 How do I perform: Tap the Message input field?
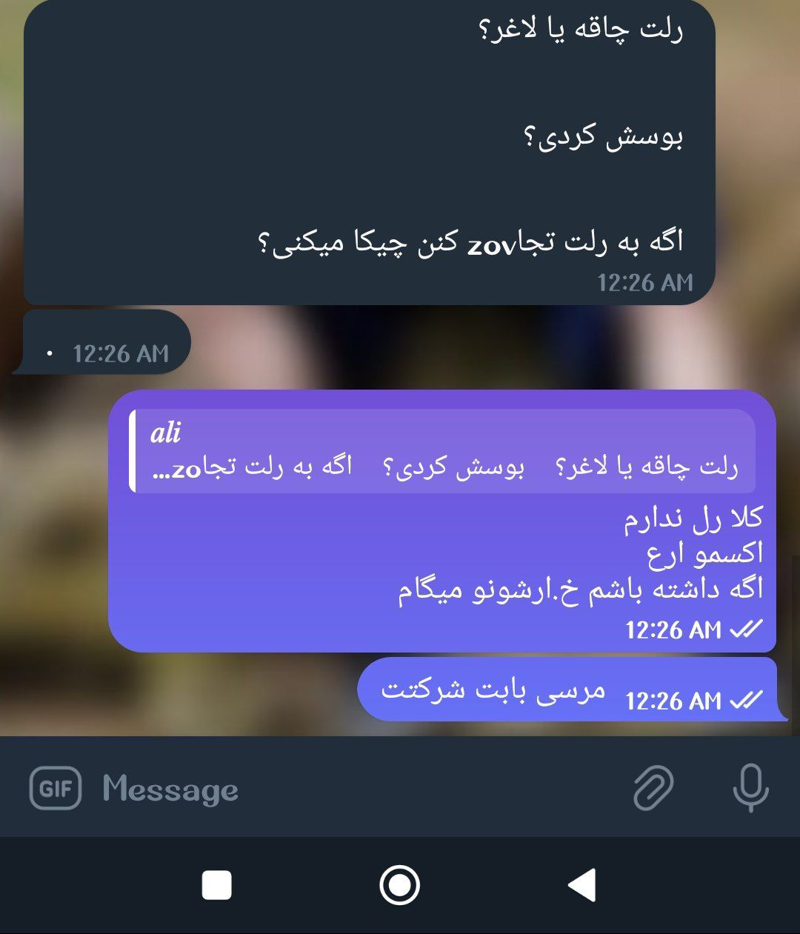pos(350,789)
